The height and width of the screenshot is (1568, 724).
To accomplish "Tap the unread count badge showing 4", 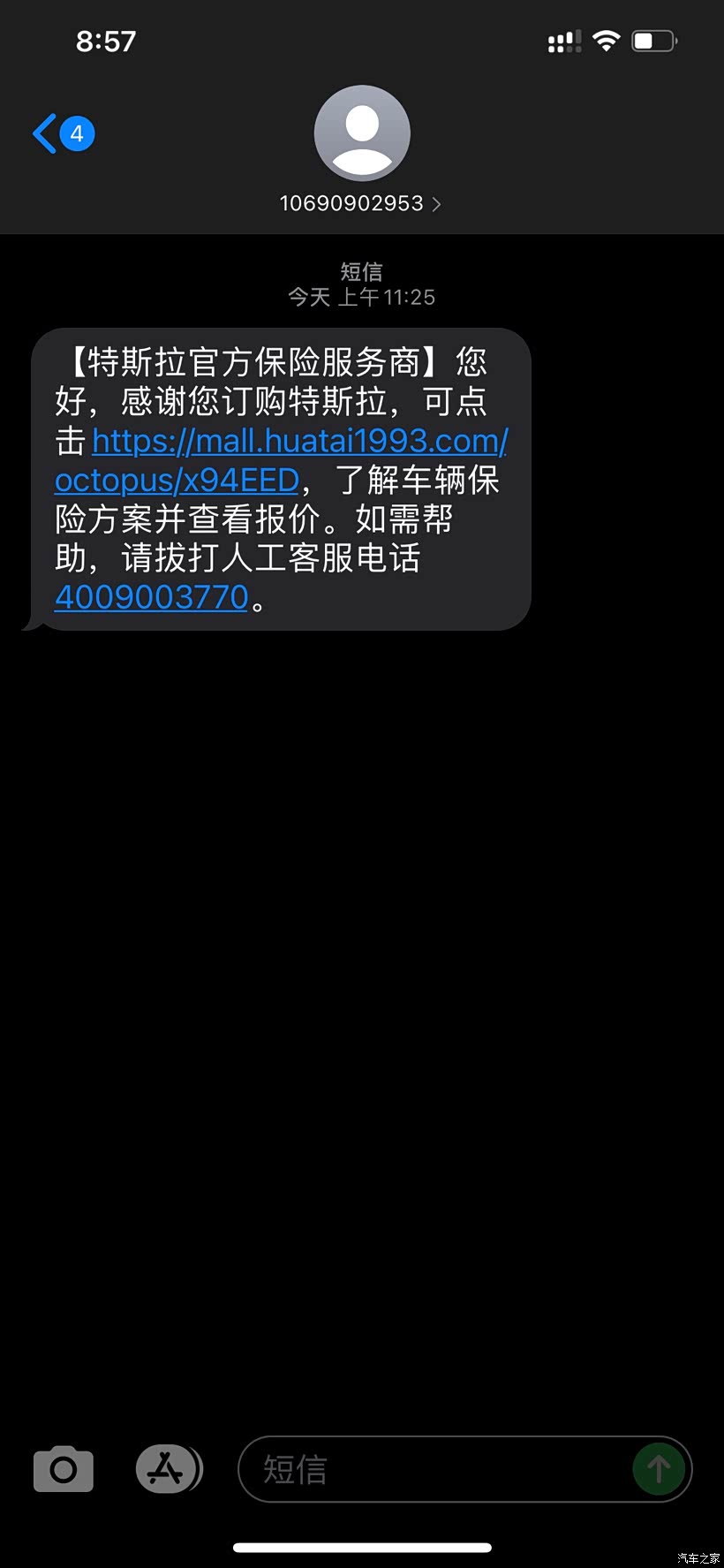I will click(x=77, y=133).
